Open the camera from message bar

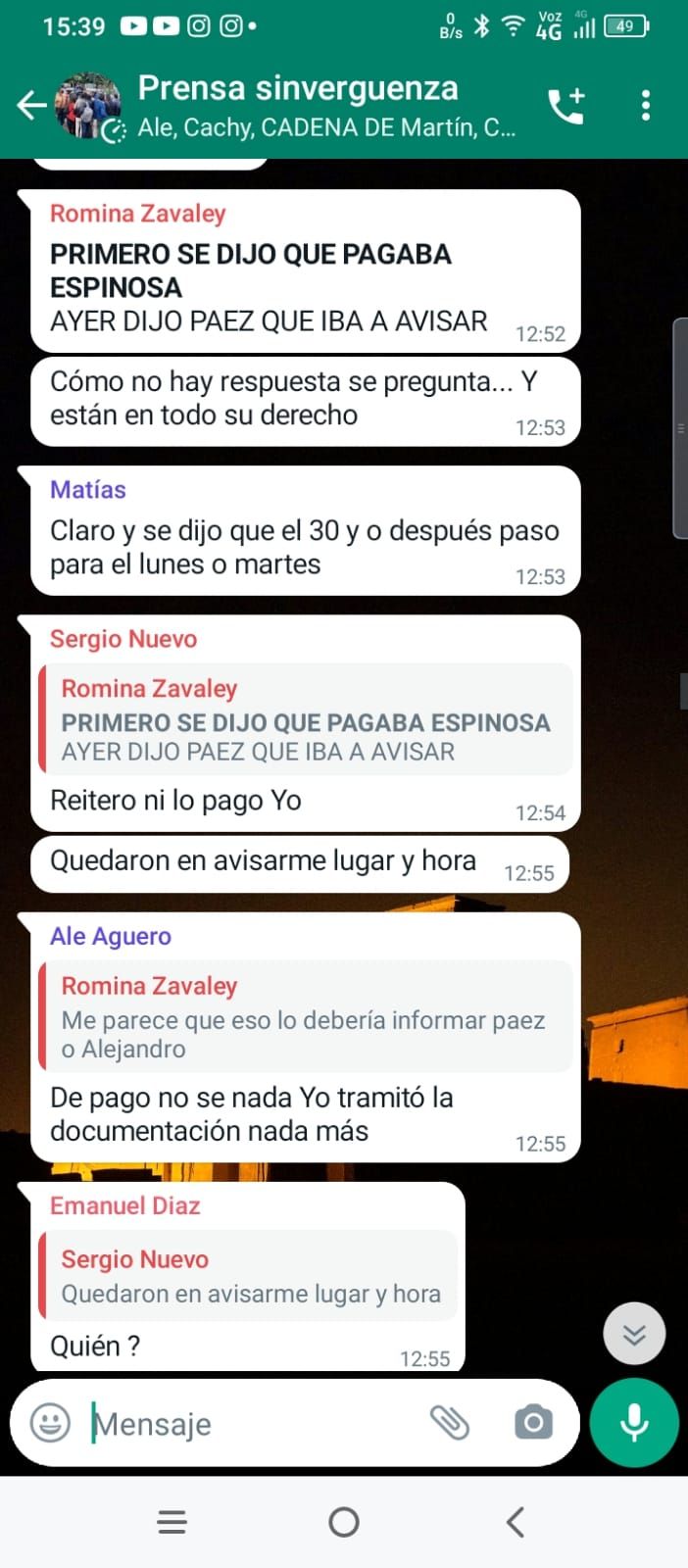[533, 1423]
